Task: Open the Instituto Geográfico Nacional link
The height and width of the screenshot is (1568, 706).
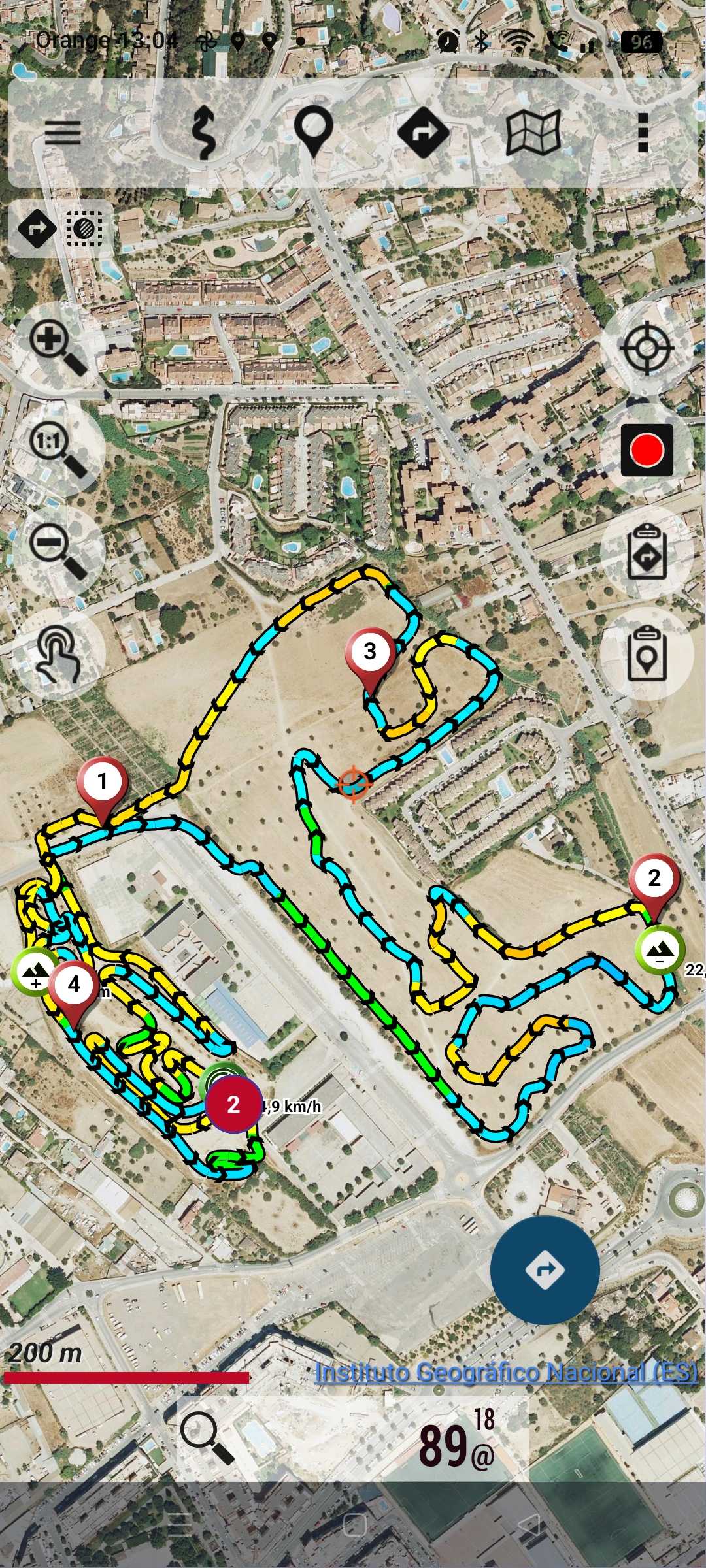Action: (506, 1372)
